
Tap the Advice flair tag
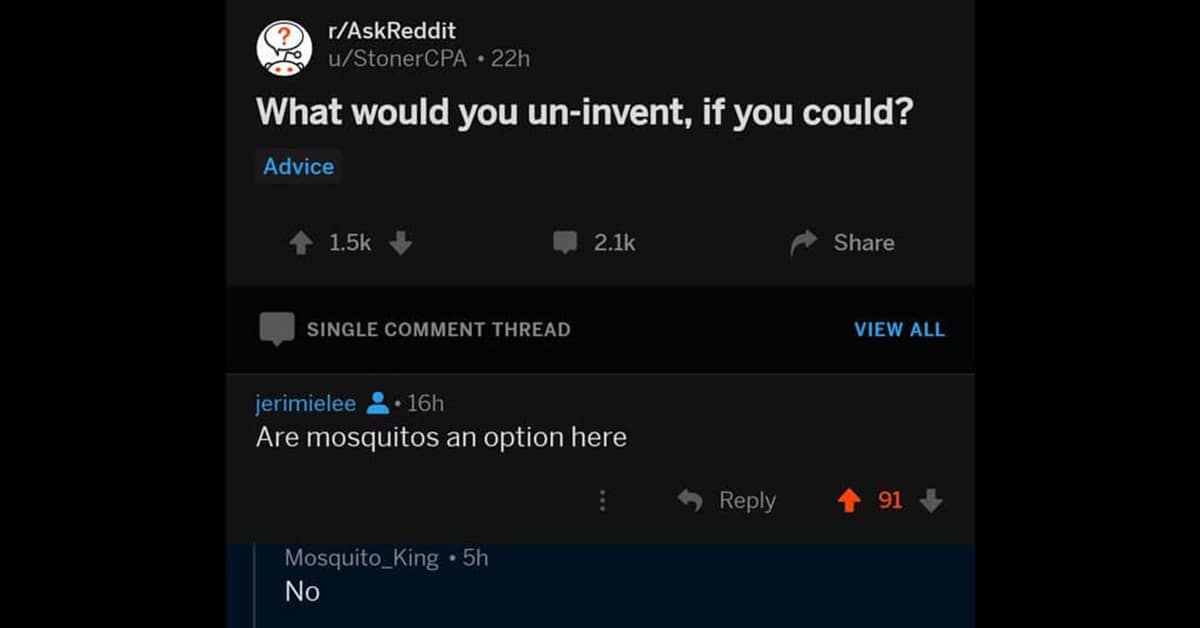pyautogui.click(x=298, y=166)
